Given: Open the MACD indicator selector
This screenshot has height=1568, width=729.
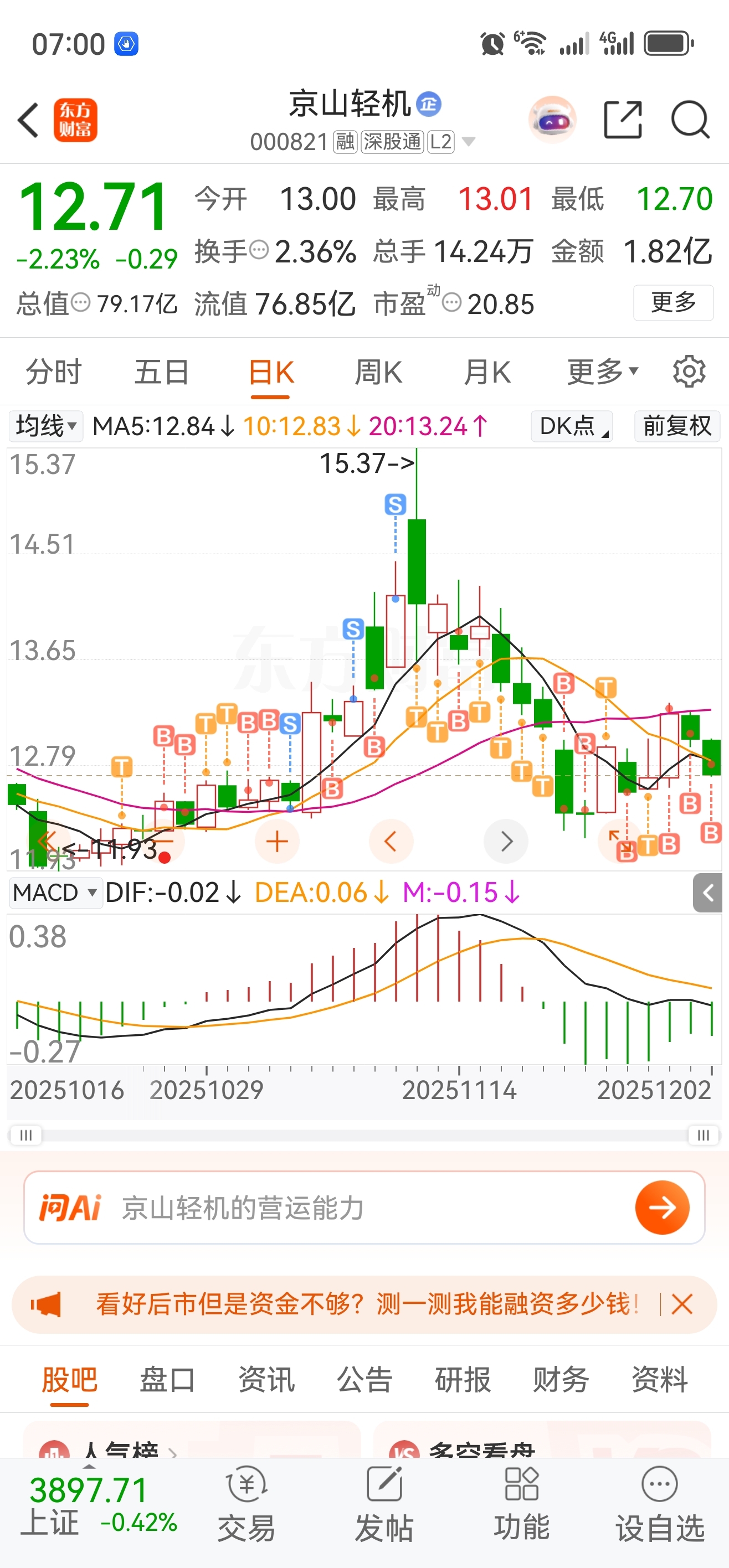Looking at the screenshot, I should click(55, 893).
